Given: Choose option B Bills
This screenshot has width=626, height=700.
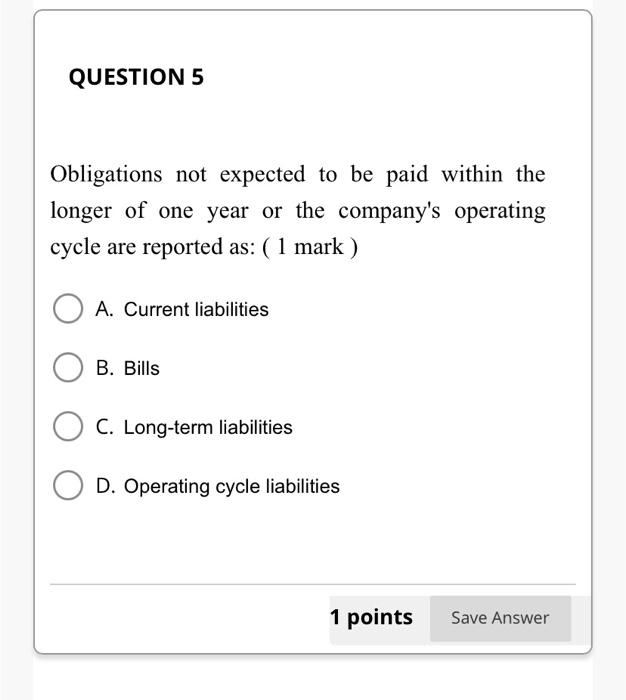Looking at the screenshot, I should point(68,367).
